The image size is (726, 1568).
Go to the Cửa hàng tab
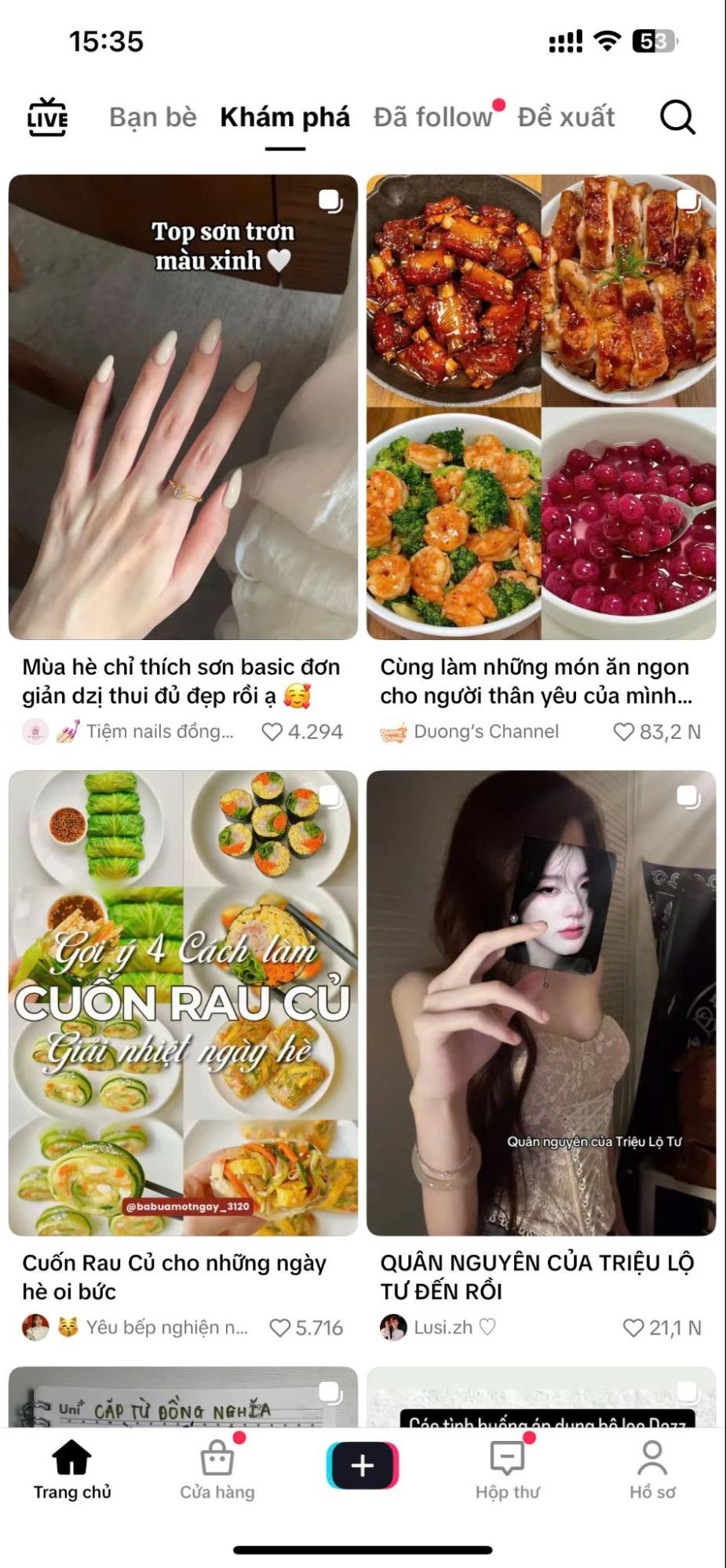(x=217, y=1468)
